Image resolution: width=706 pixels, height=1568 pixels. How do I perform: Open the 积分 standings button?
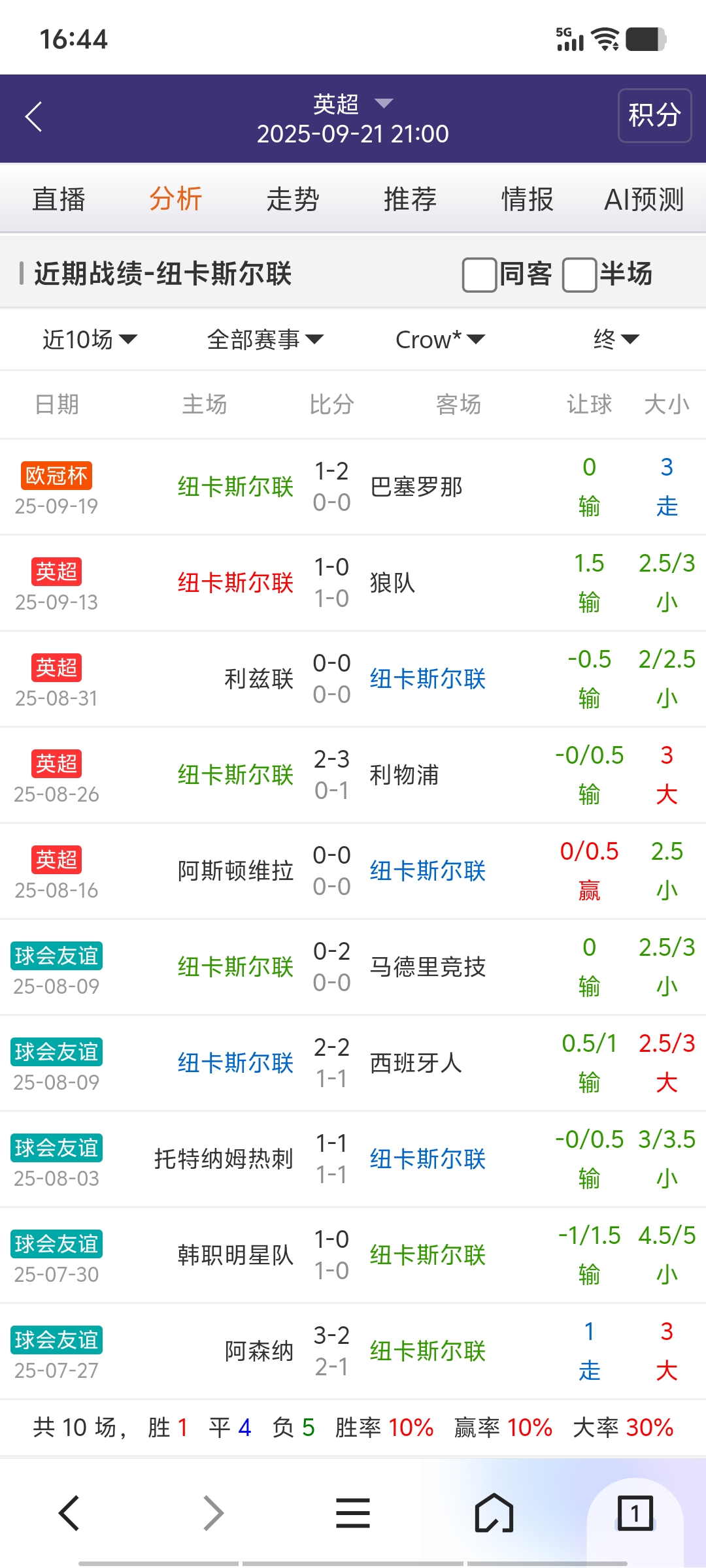pos(654,116)
